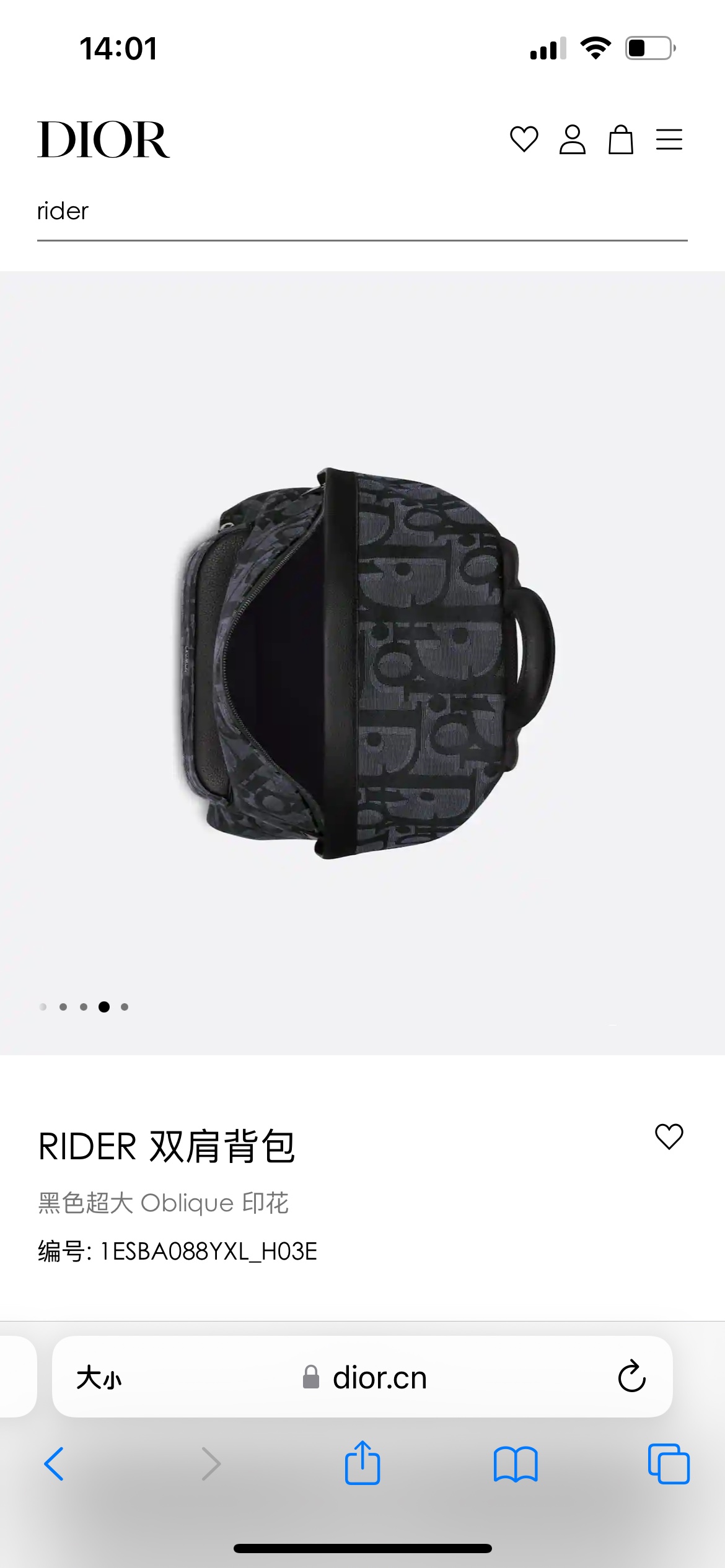Open the account profile icon
This screenshot has height=1568, width=725.
click(572, 139)
